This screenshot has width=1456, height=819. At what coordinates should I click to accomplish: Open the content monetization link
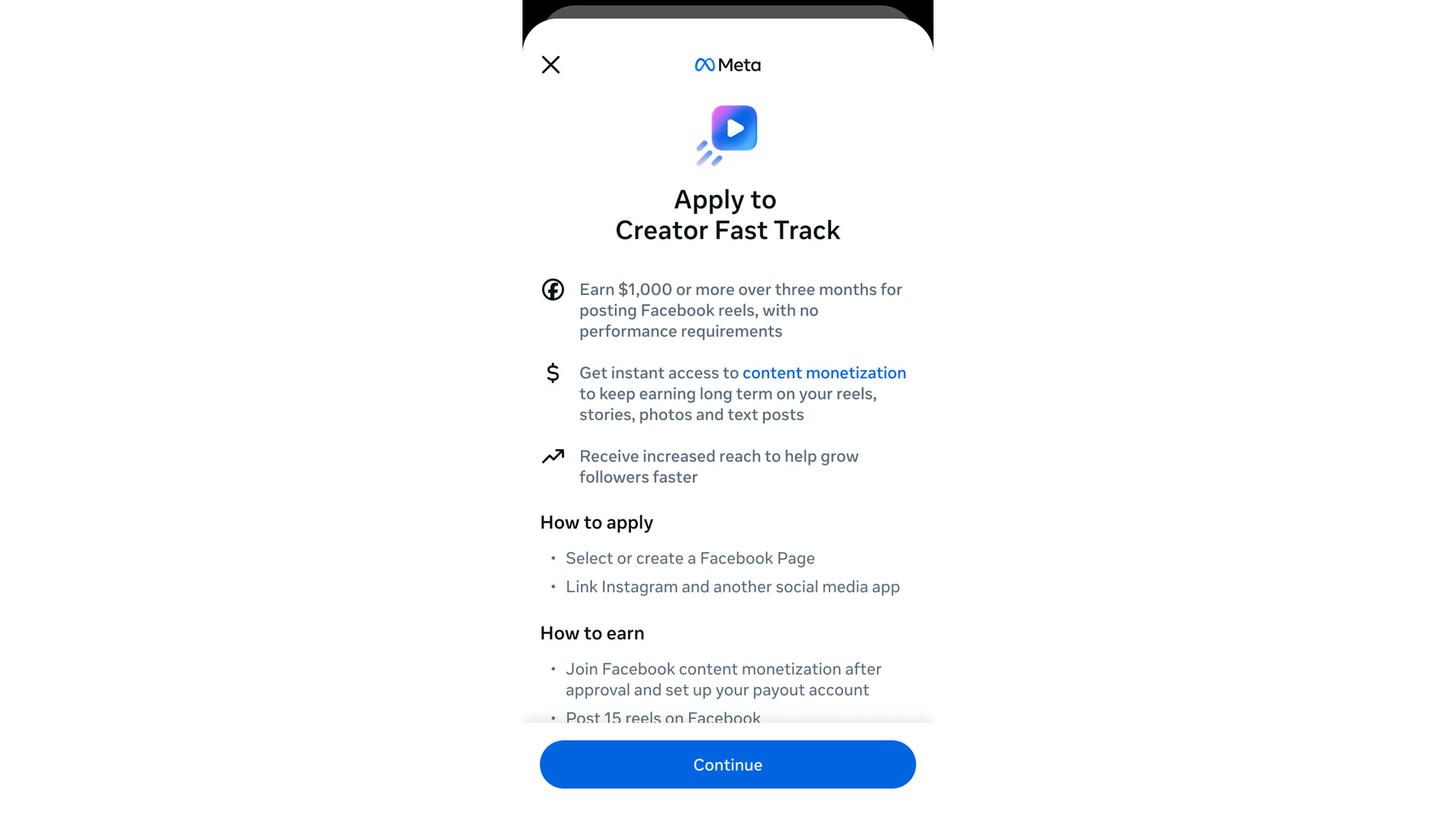tap(824, 373)
